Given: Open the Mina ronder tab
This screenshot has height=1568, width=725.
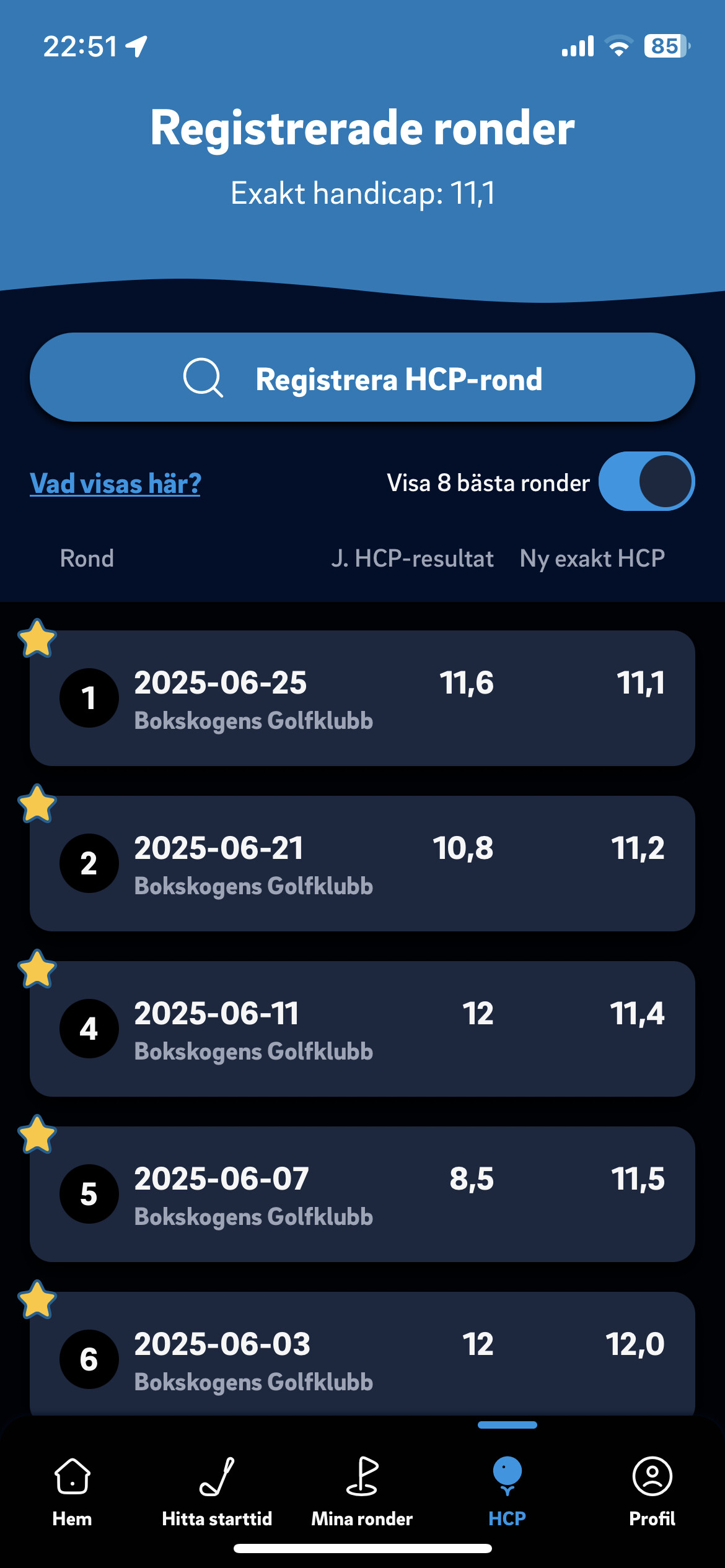Looking at the screenshot, I should click(x=362, y=1491).
